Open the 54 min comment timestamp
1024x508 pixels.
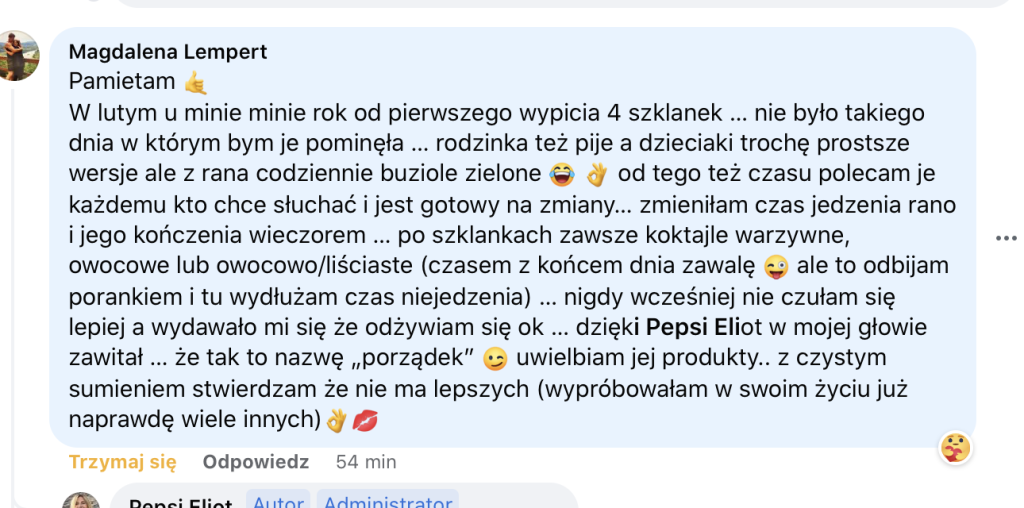[x=366, y=462]
